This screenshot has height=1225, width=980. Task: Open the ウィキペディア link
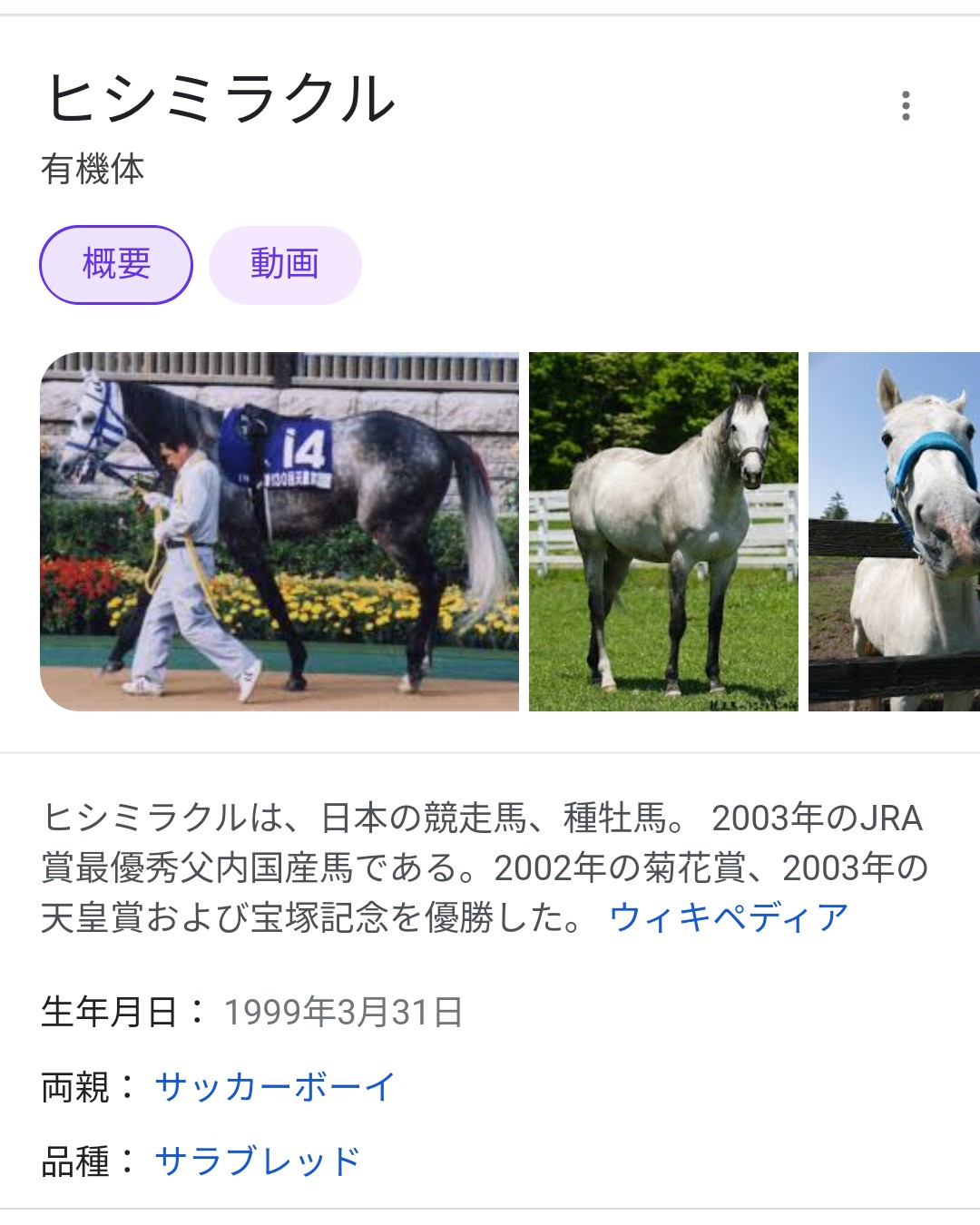pyautogui.click(x=729, y=917)
